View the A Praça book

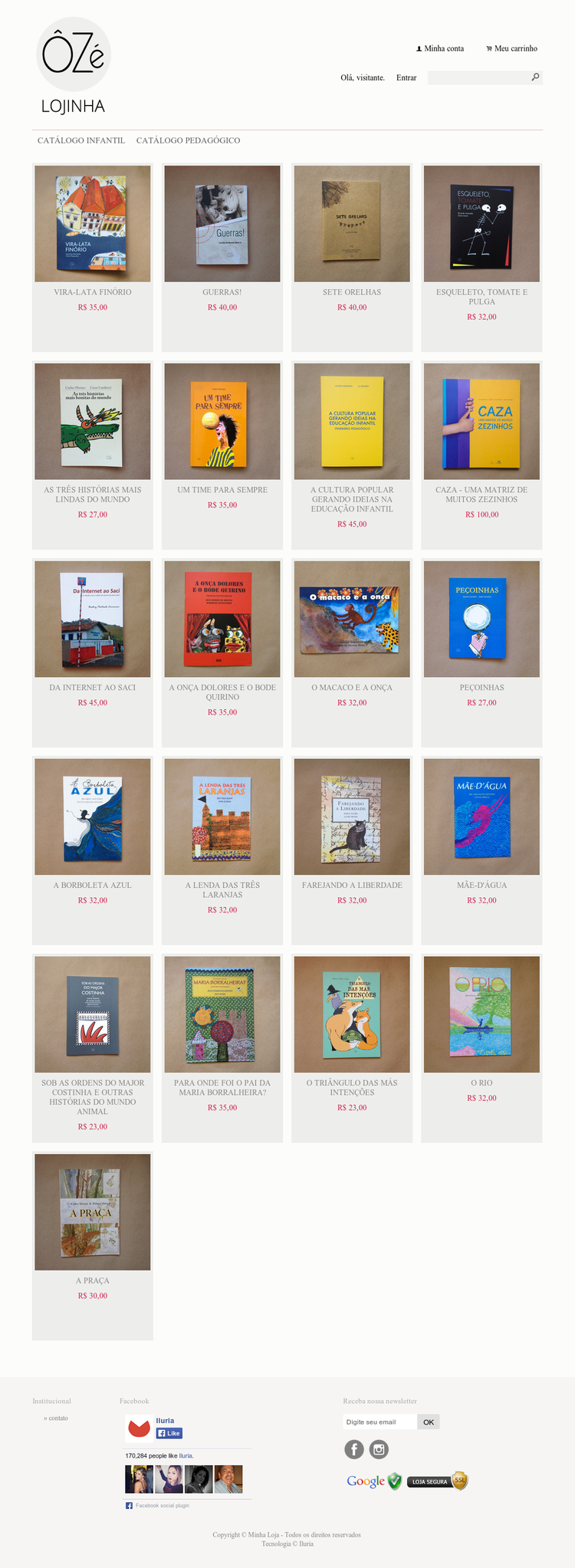coord(92,1212)
